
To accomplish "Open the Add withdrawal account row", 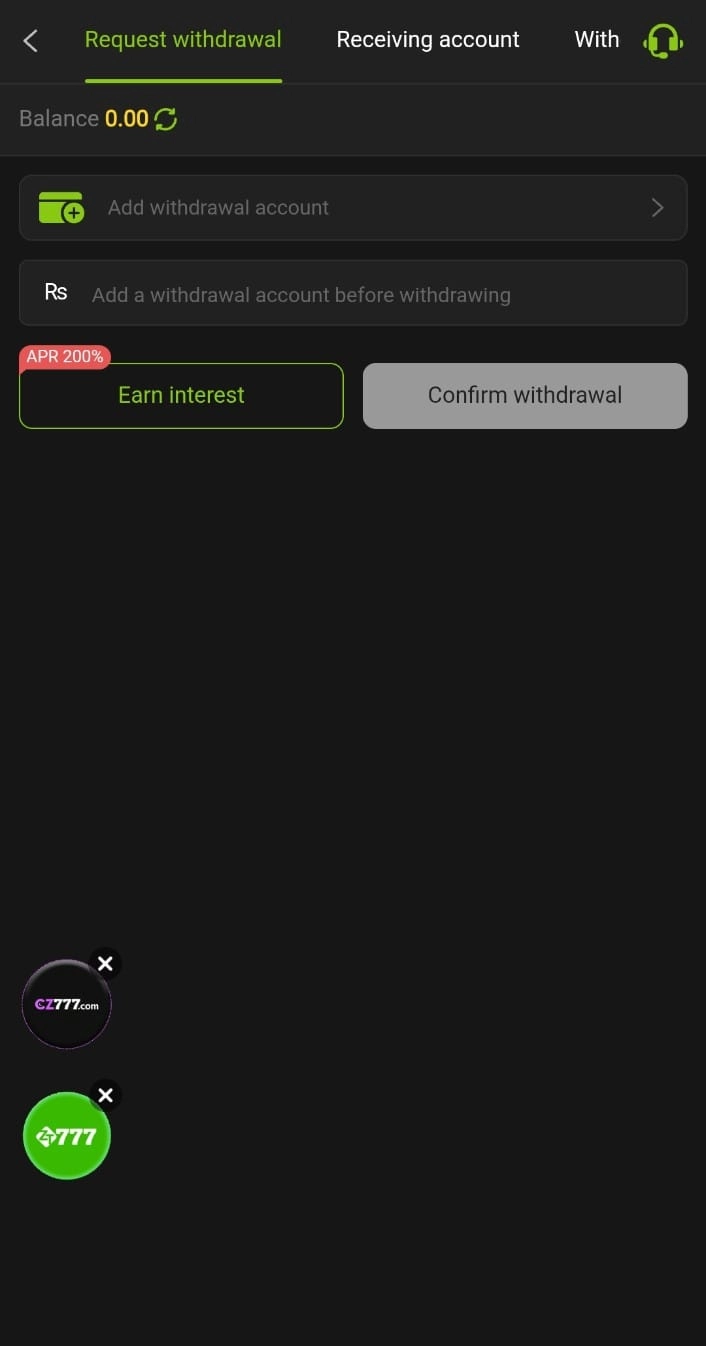I will click(x=353, y=208).
